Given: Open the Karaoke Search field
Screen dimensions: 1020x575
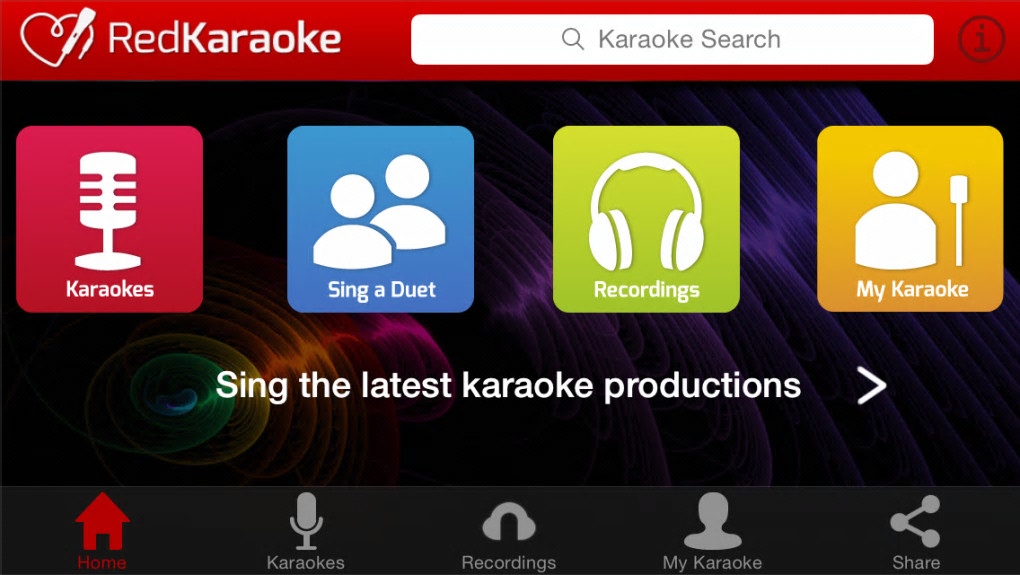Looking at the screenshot, I should 672,40.
